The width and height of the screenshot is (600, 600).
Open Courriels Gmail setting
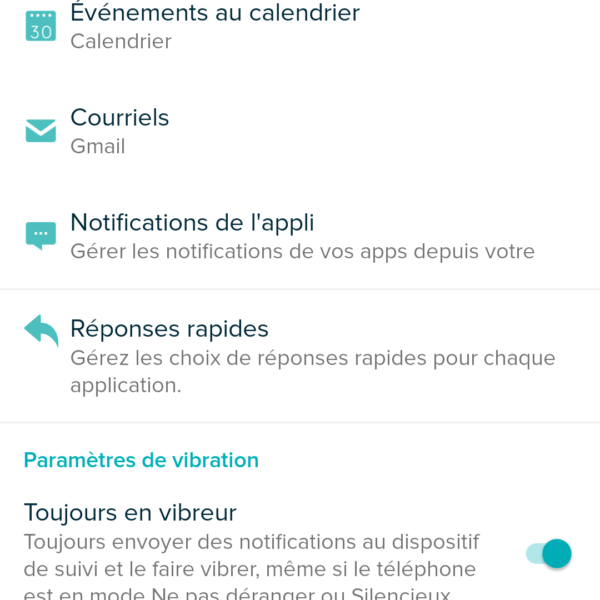(x=120, y=131)
